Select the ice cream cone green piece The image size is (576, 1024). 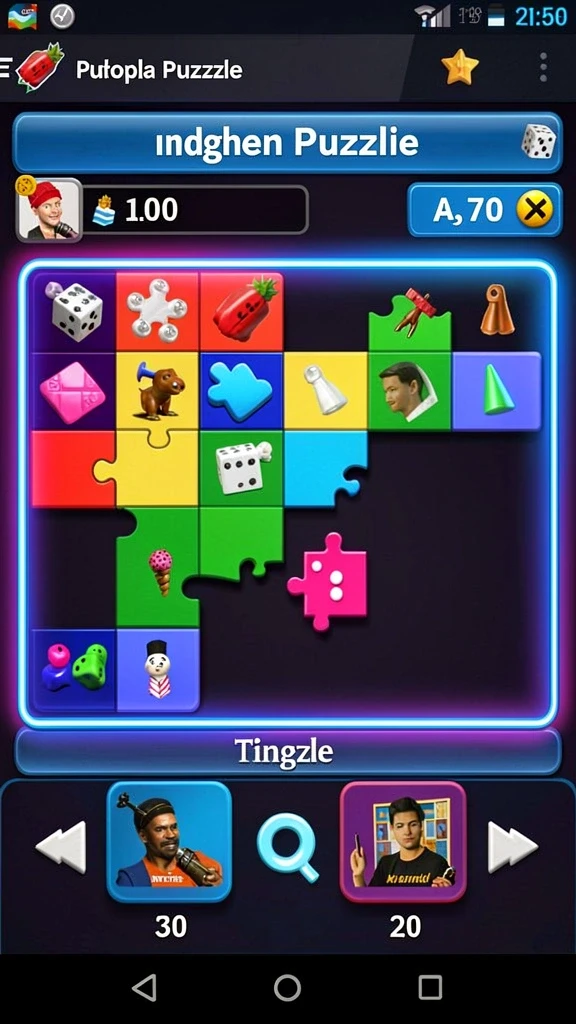coord(159,567)
